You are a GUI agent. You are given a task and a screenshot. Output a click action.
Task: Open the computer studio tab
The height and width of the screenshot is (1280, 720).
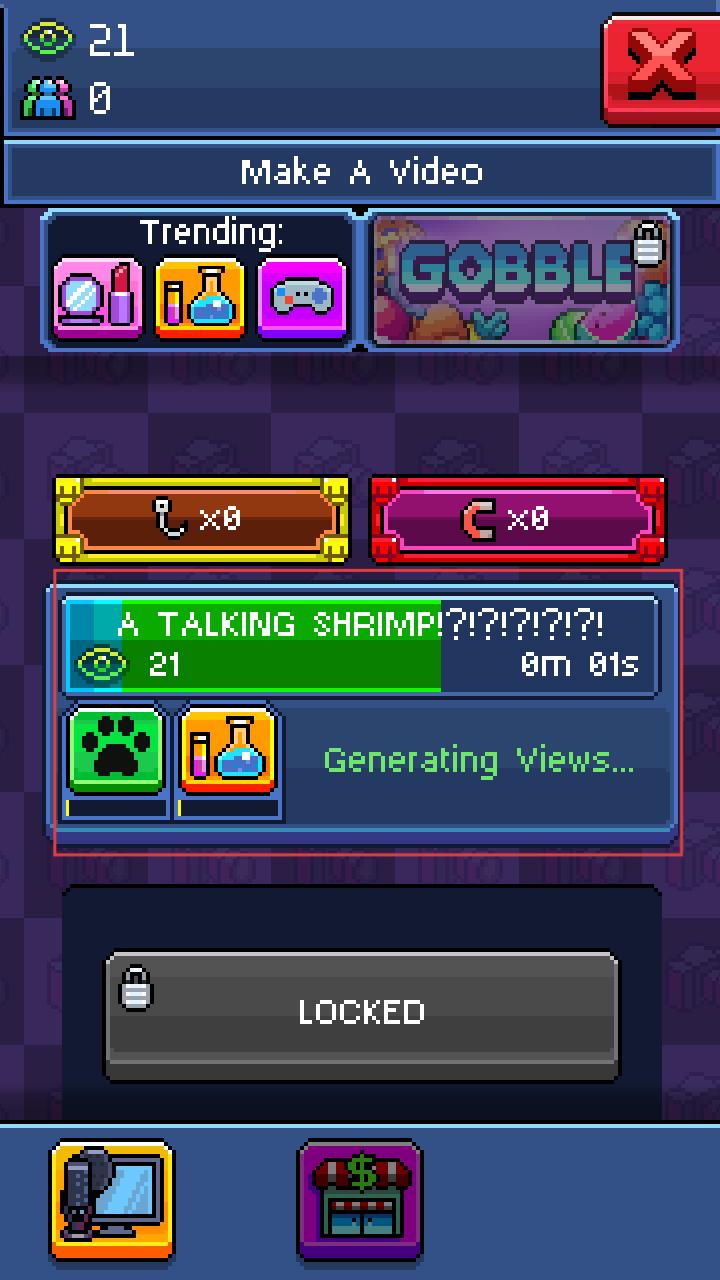tap(112, 1200)
